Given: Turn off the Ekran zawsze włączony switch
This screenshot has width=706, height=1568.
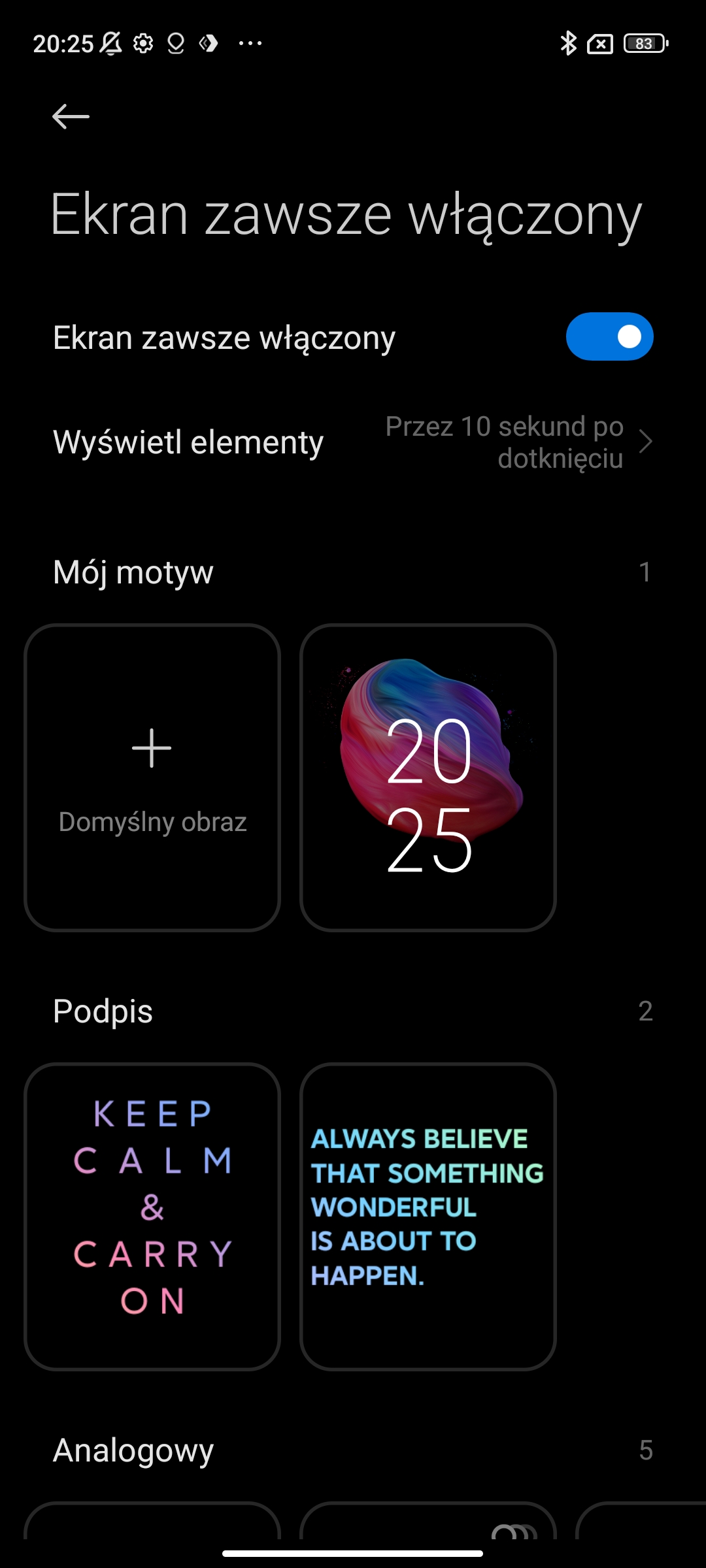Looking at the screenshot, I should (609, 337).
